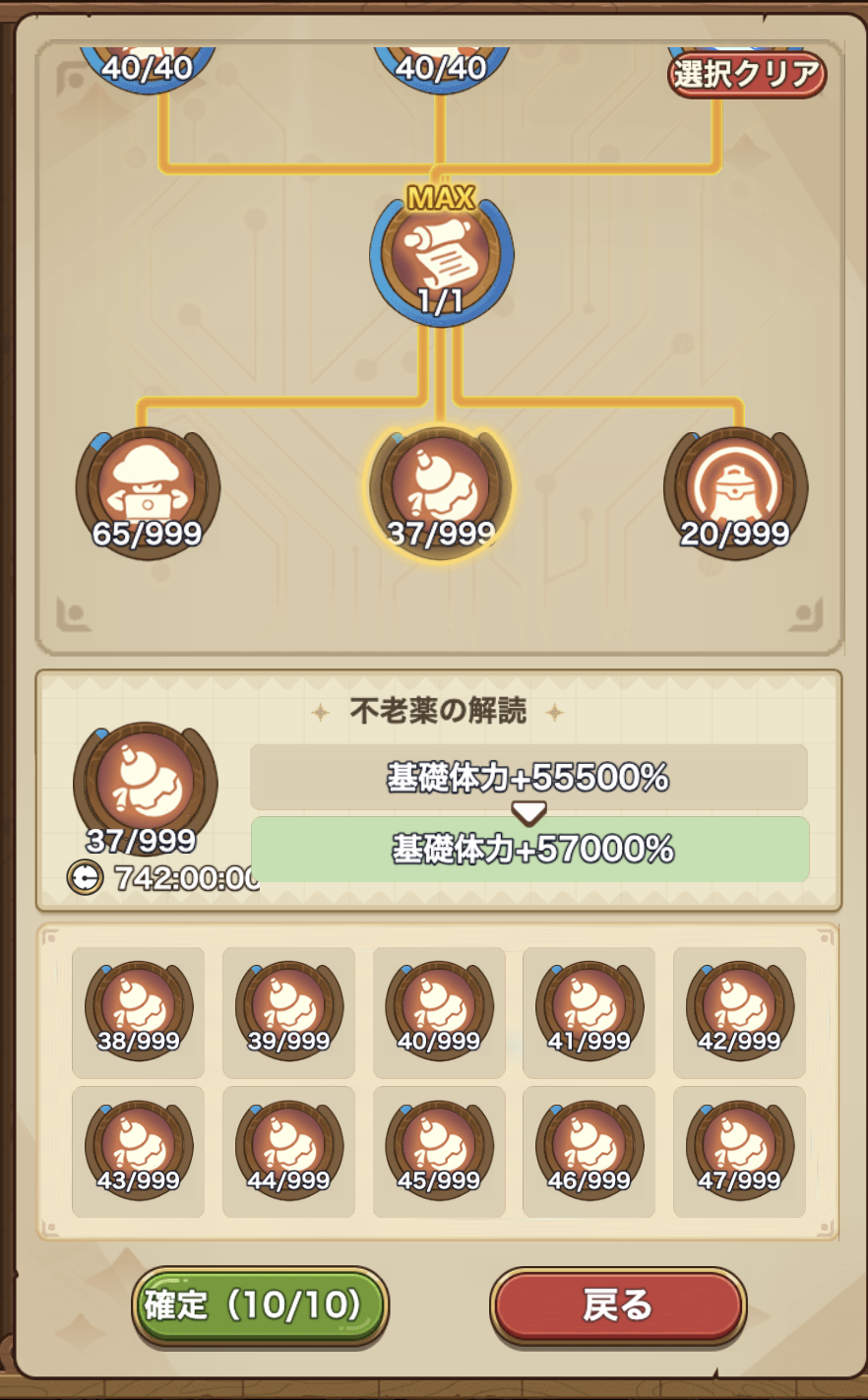
Task: Go back with the 戻る button
Action: point(618,1306)
